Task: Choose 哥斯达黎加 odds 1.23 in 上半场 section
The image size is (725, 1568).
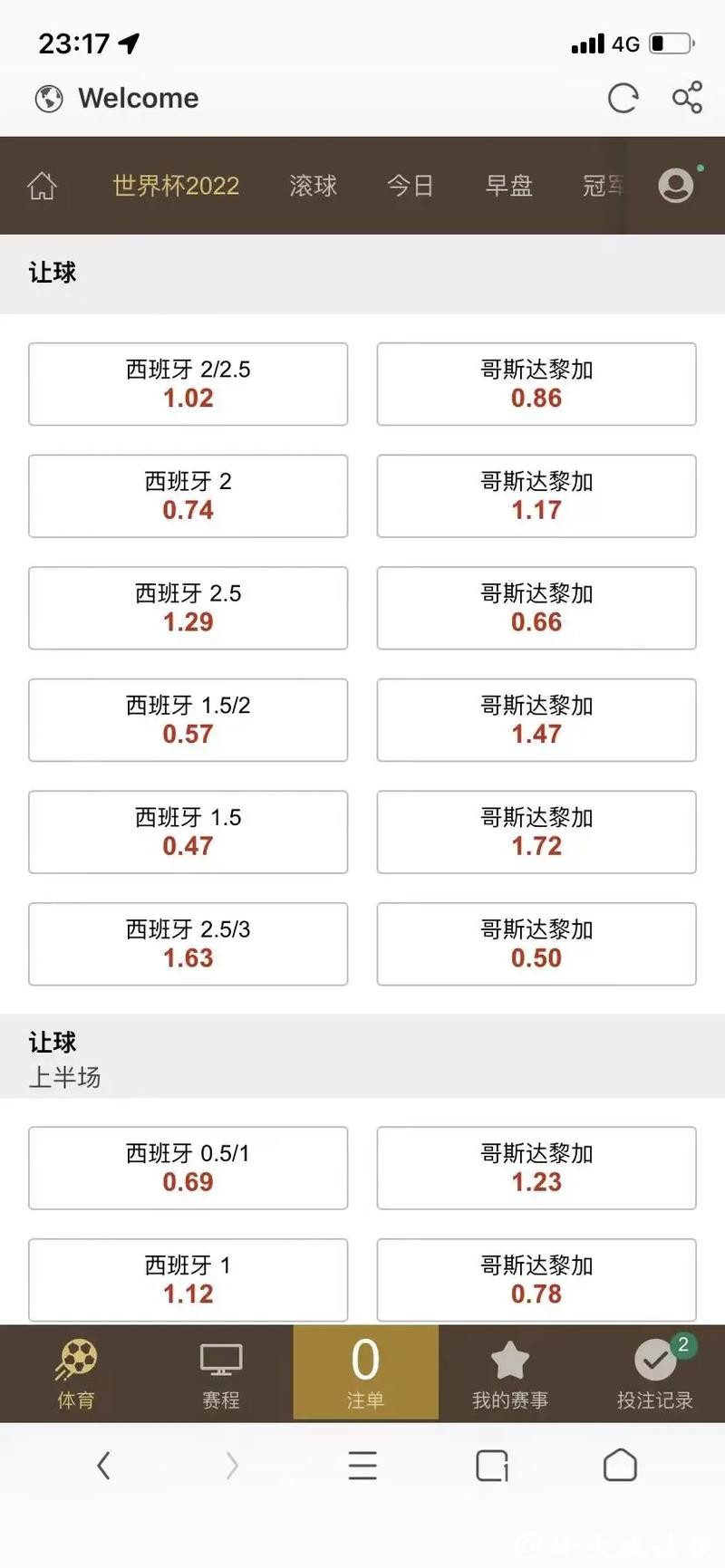Action: (536, 1168)
